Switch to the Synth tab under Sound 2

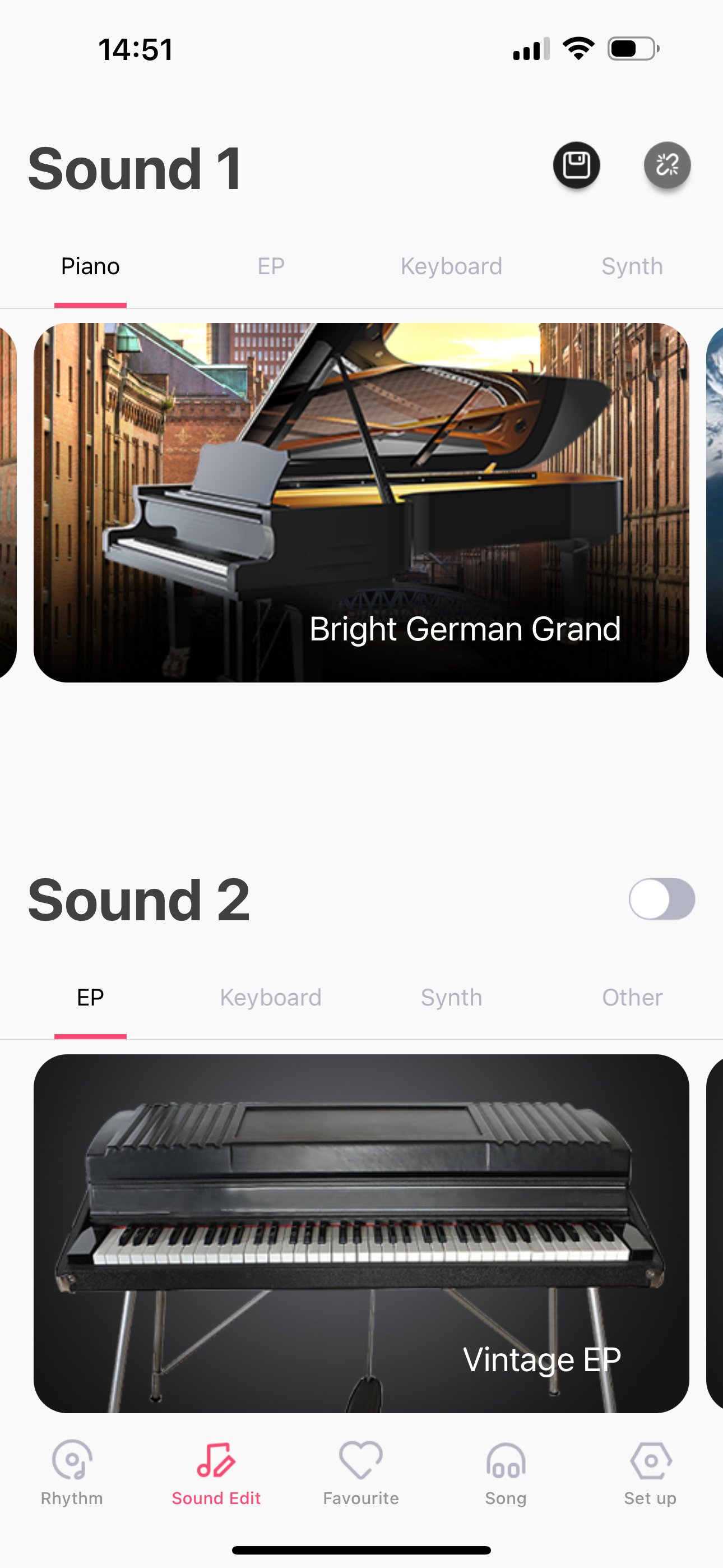point(451,998)
